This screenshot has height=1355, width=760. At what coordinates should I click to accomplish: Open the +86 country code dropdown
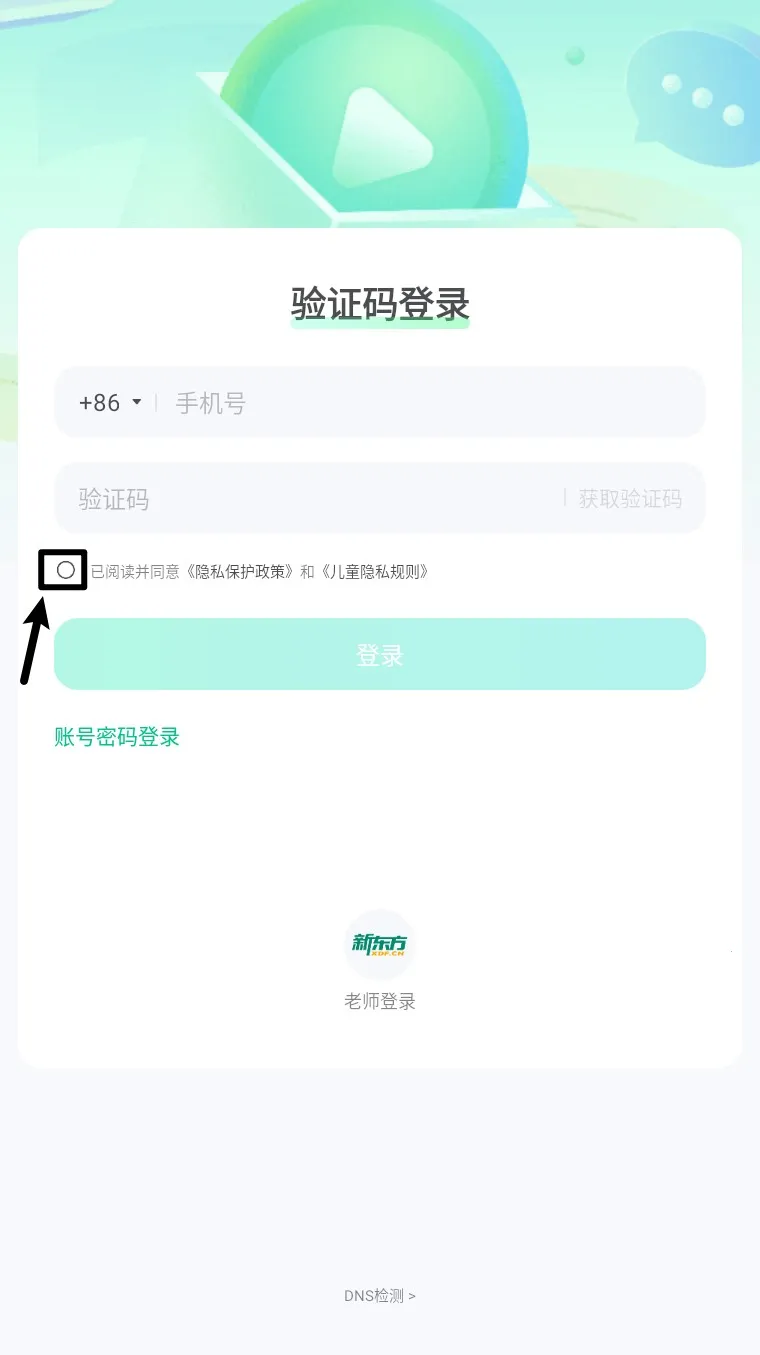pos(110,403)
